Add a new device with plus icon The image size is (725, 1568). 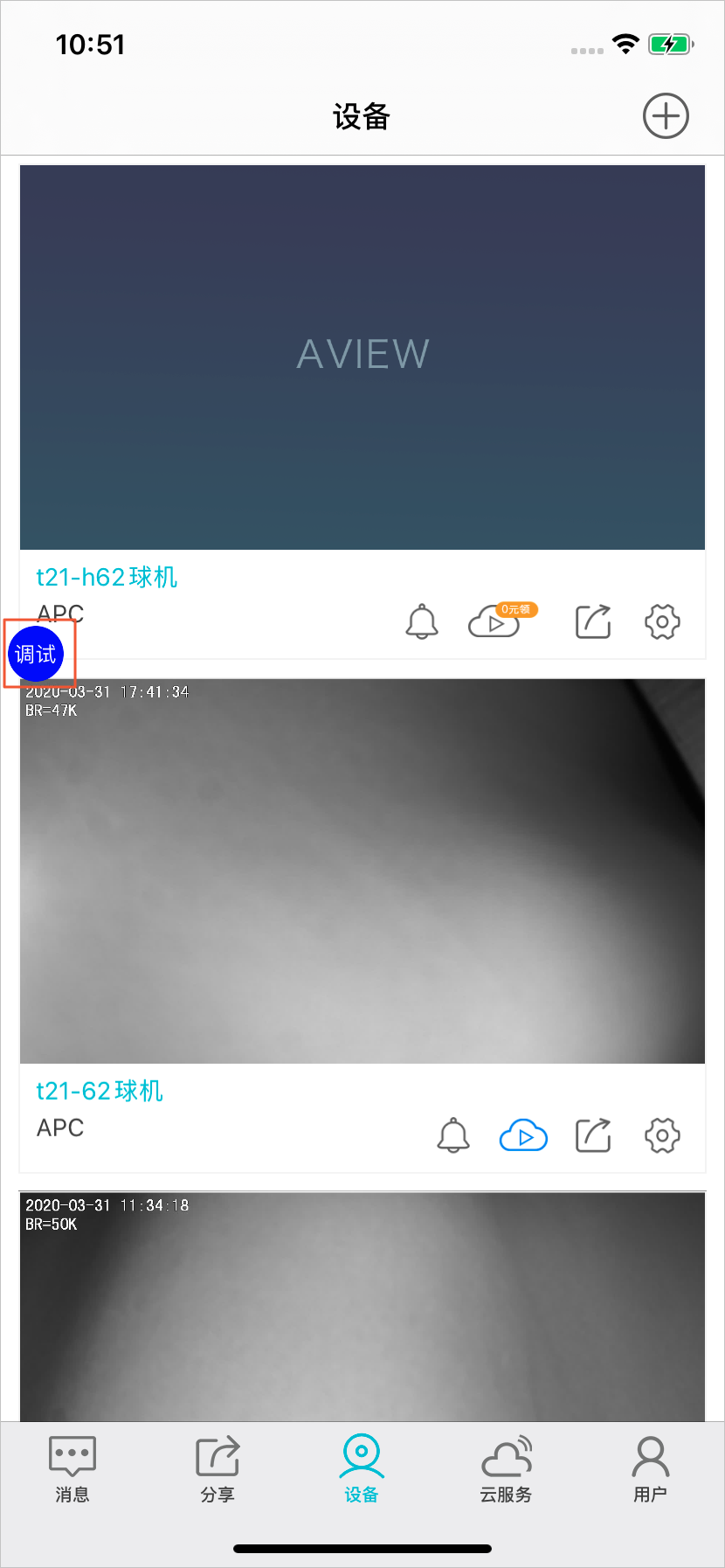(666, 116)
